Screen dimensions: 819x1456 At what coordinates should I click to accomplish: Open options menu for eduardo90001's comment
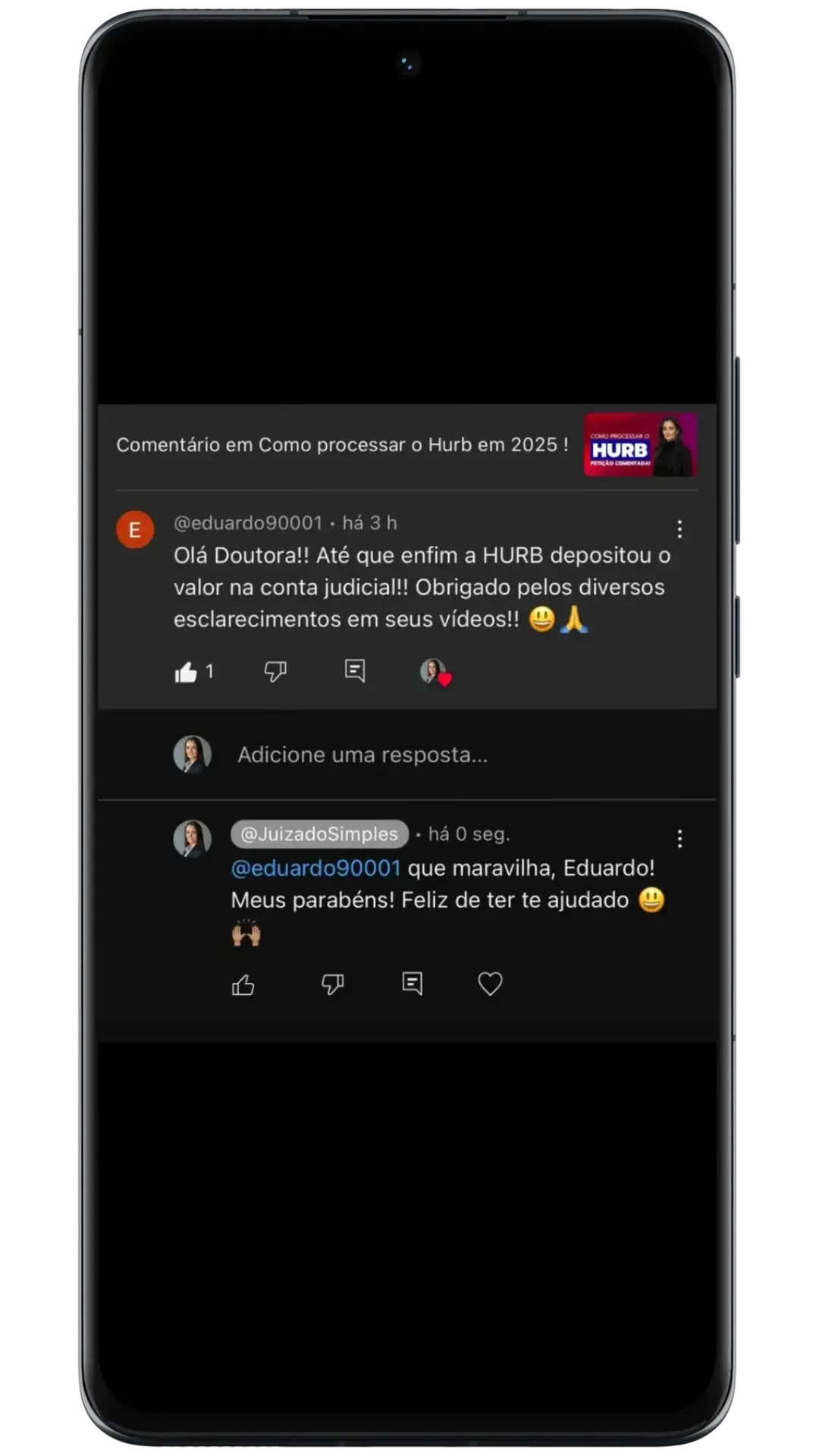point(679,529)
